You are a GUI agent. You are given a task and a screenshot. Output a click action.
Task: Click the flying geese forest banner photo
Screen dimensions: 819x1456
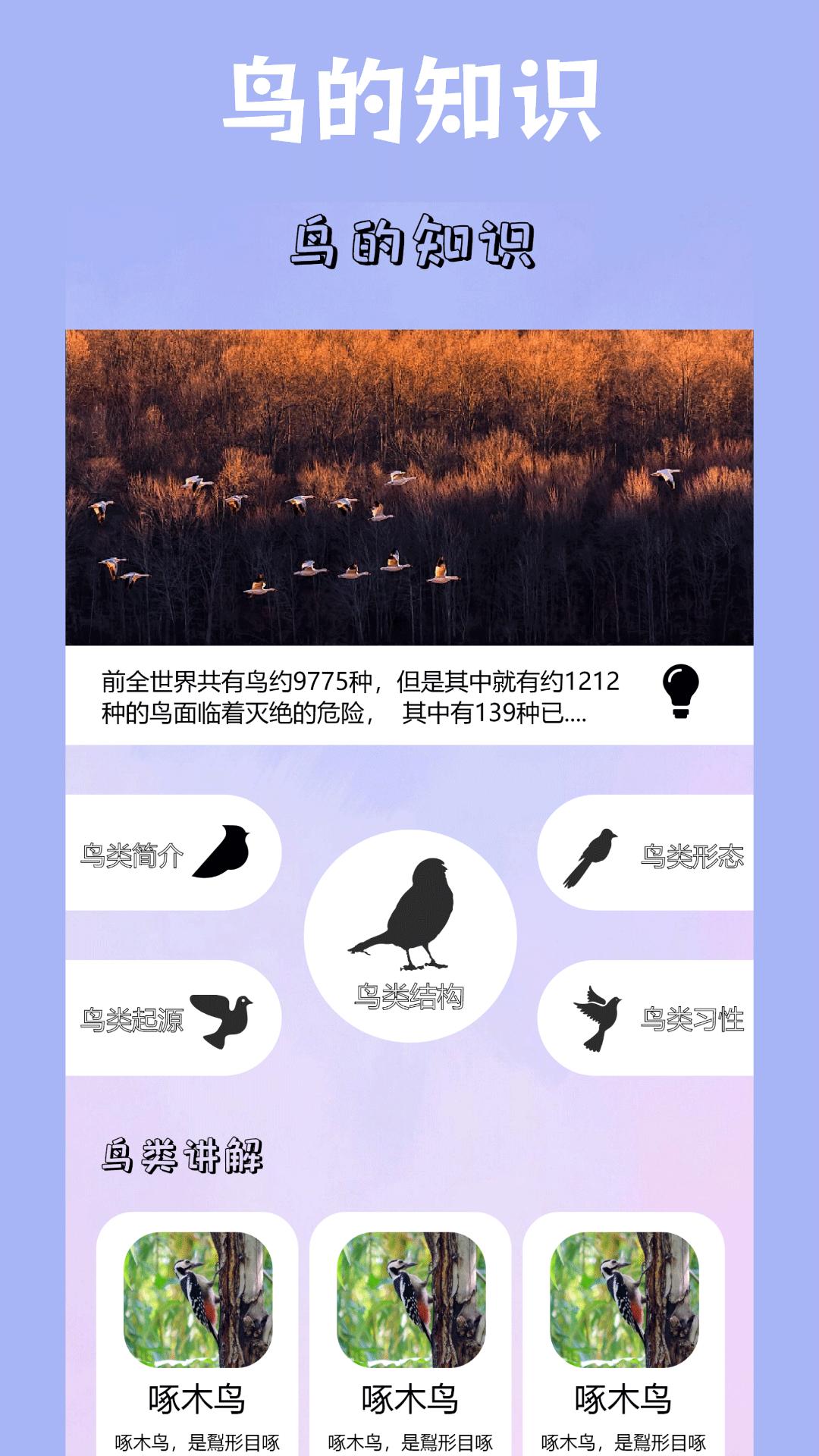409,485
